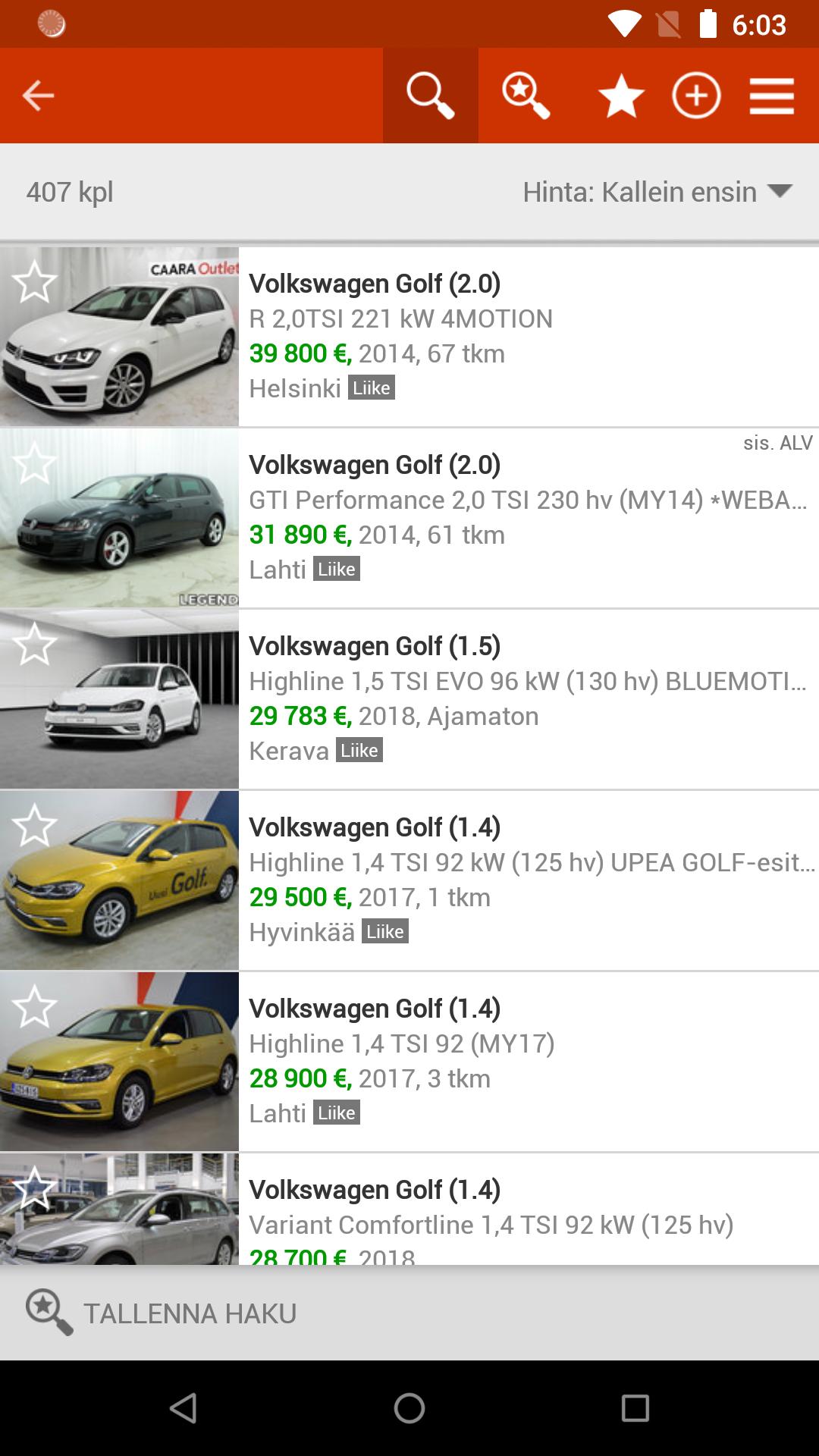Favorite the 39 800 € Helsinki Golf
Image resolution: width=819 pixels, height=1456 pixels.
coord(35,282)
